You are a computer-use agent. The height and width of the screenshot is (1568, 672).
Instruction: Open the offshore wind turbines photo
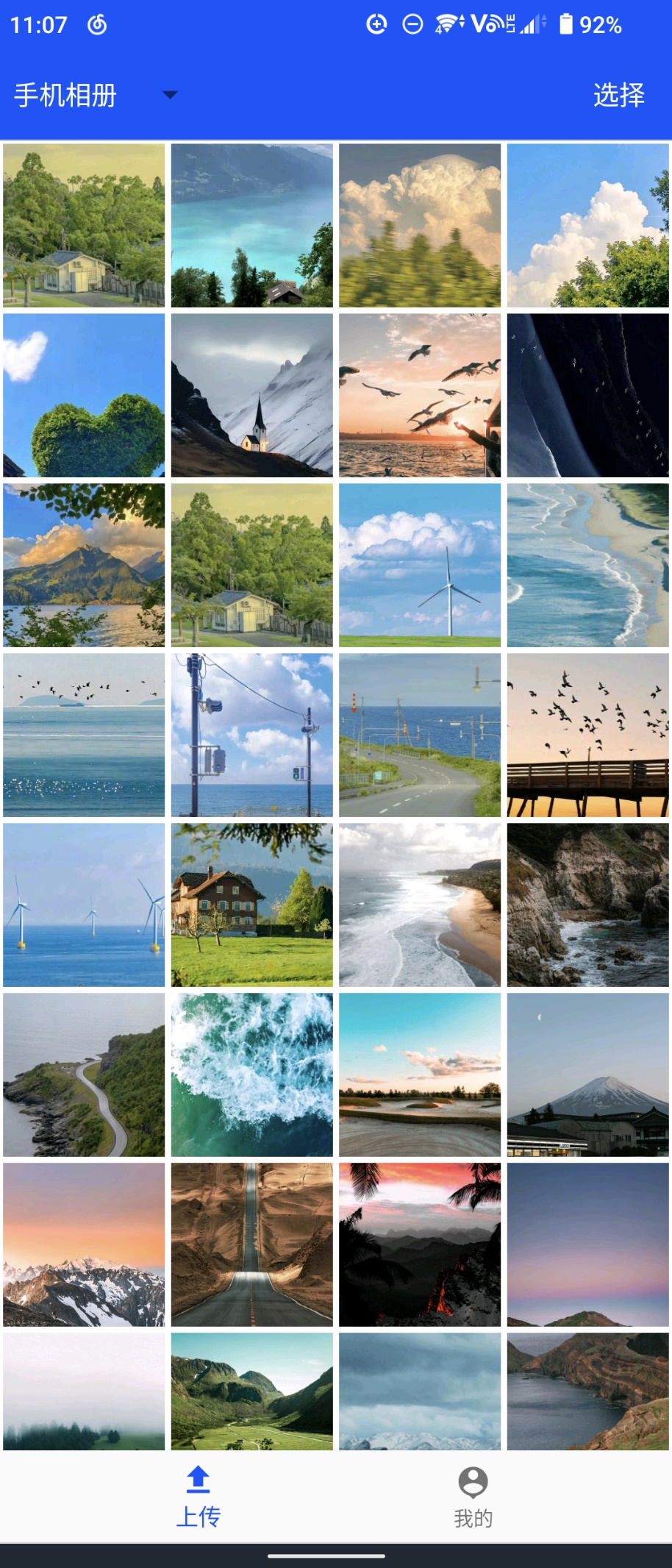point(84,905)
